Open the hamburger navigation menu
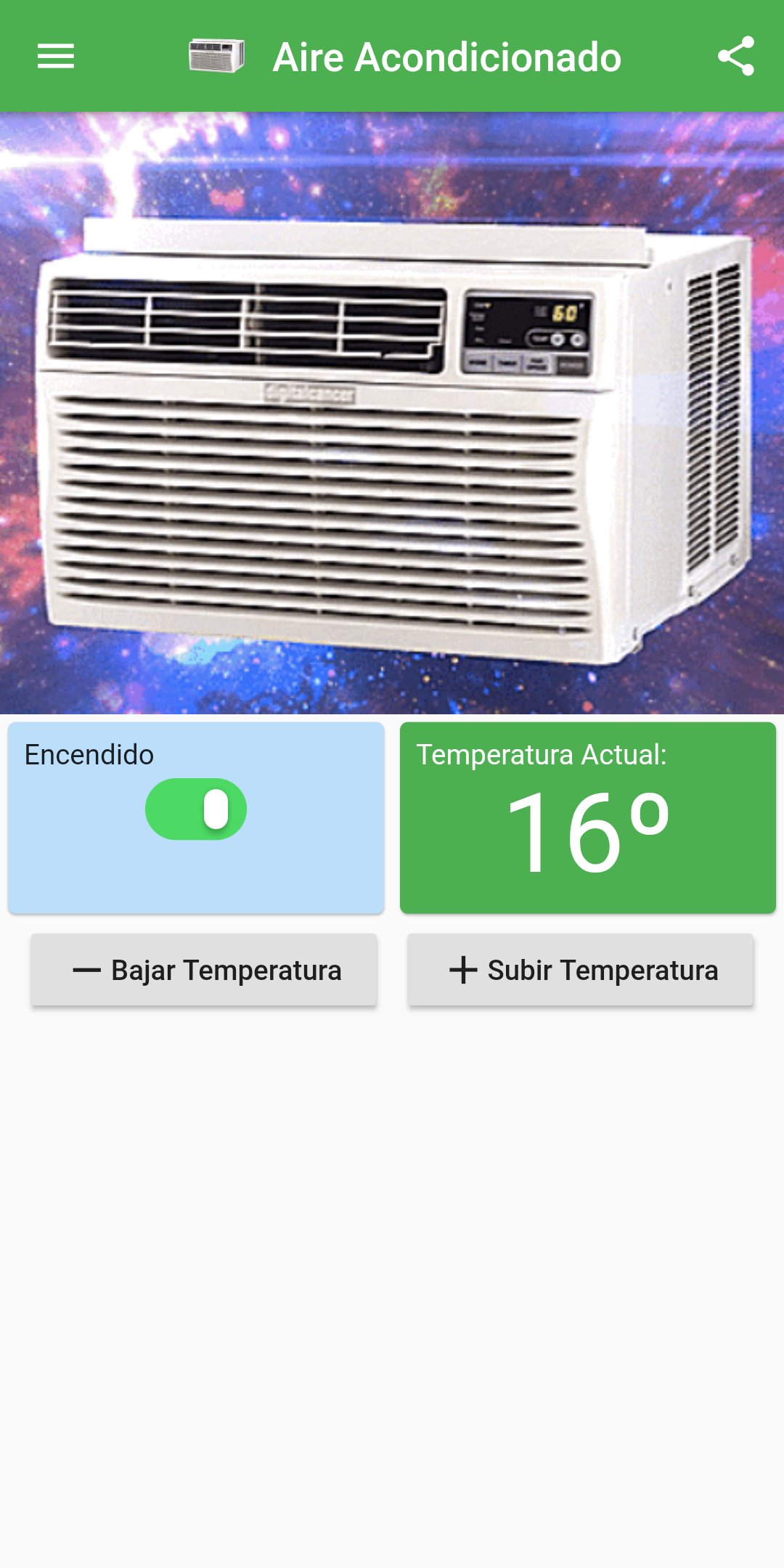This screenshot has height=1568, width=784. pyautogui.click(x=56, y=56)
